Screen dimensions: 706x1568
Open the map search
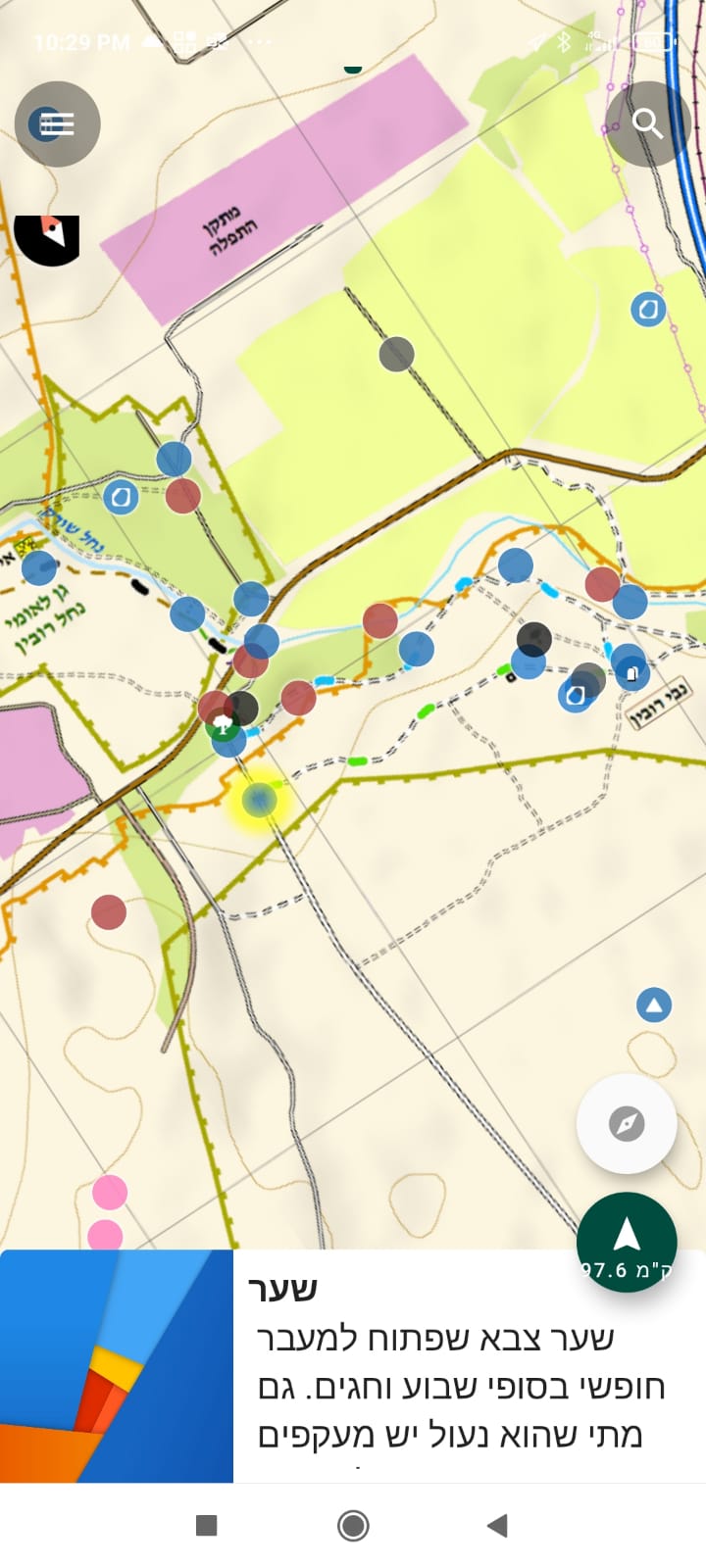tap(647, 123)
